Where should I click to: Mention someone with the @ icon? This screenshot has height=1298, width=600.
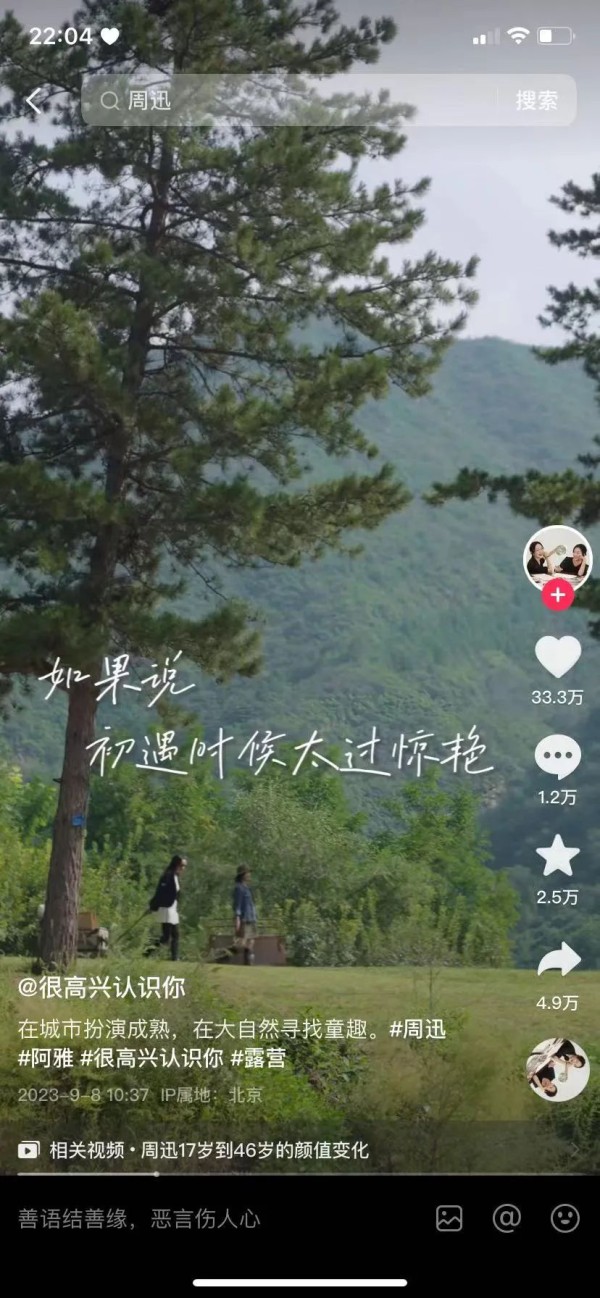tap(507, 1218)
